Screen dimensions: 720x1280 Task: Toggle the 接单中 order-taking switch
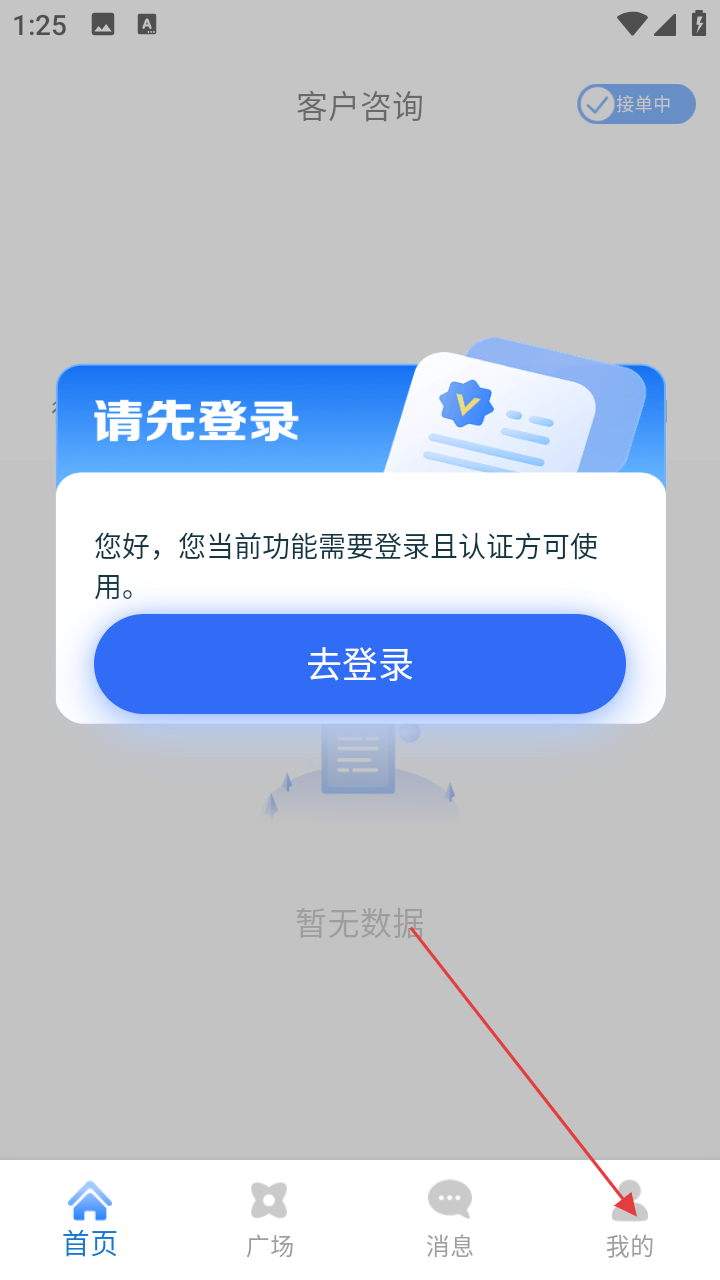click(x=635, y=104)
